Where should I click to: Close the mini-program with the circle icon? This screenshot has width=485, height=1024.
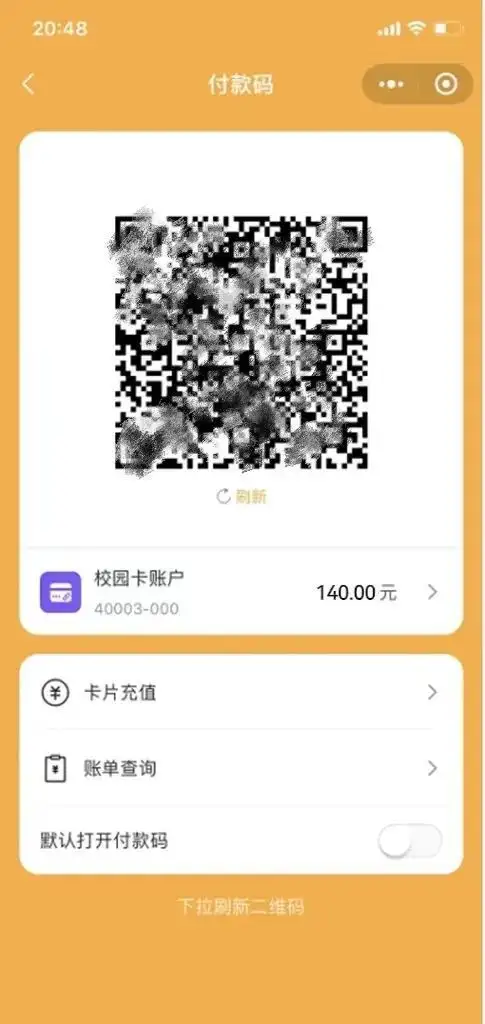[x=446, y=84]
